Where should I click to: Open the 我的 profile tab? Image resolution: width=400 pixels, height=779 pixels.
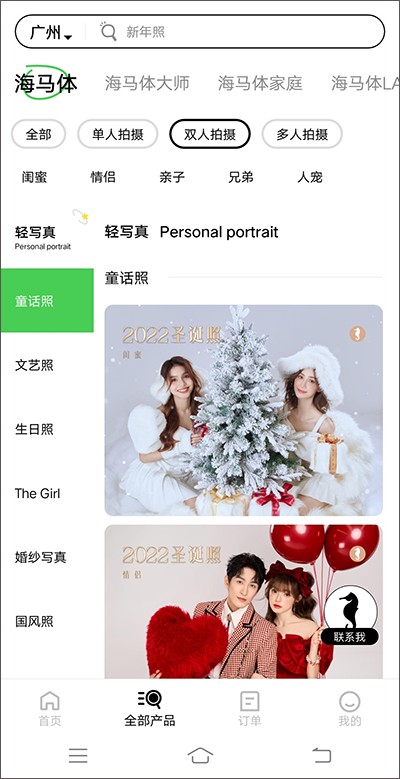pos(350,708)
